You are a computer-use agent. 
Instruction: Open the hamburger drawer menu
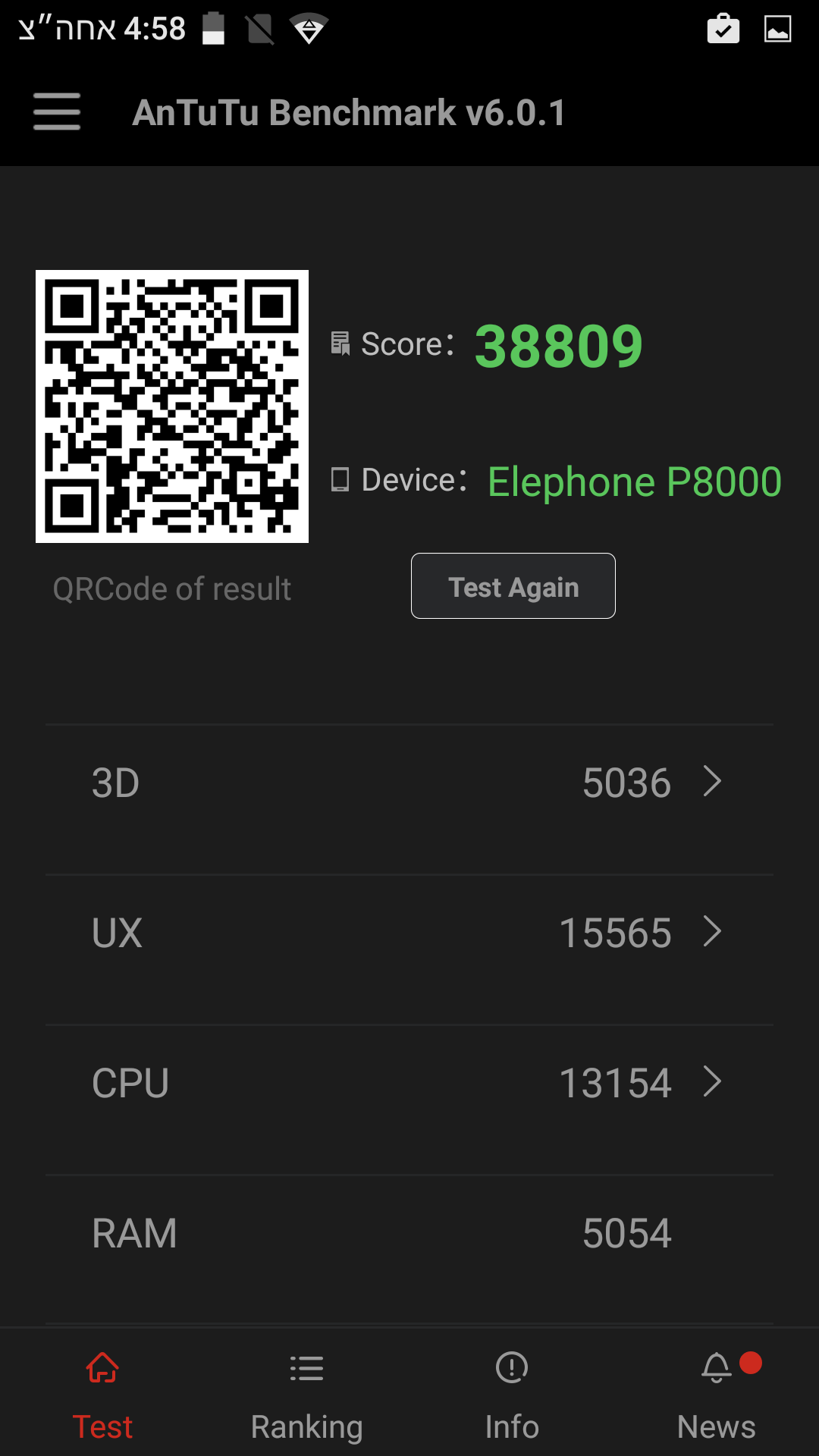click(57, 112)
